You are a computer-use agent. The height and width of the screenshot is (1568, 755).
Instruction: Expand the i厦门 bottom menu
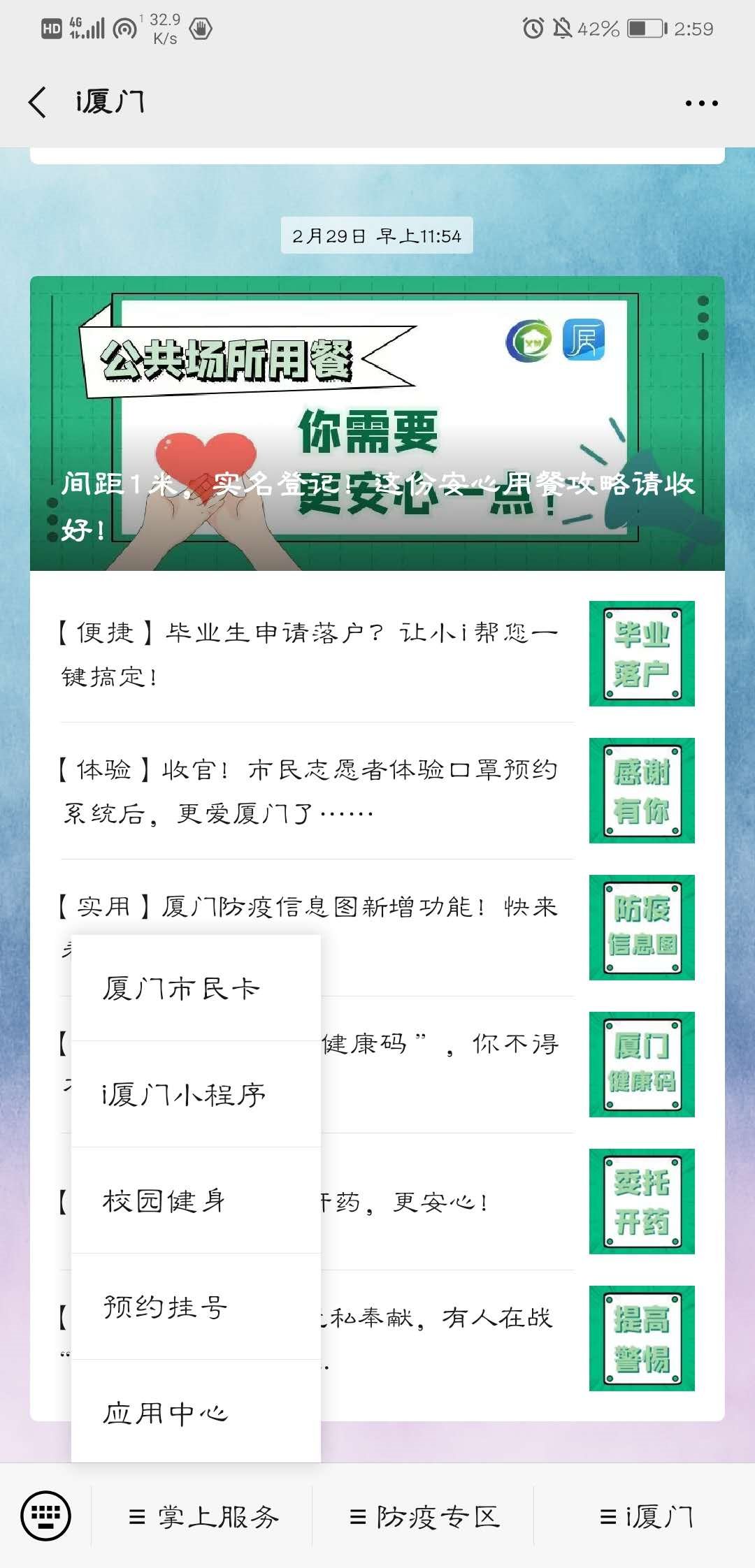tap(645, 1516)
